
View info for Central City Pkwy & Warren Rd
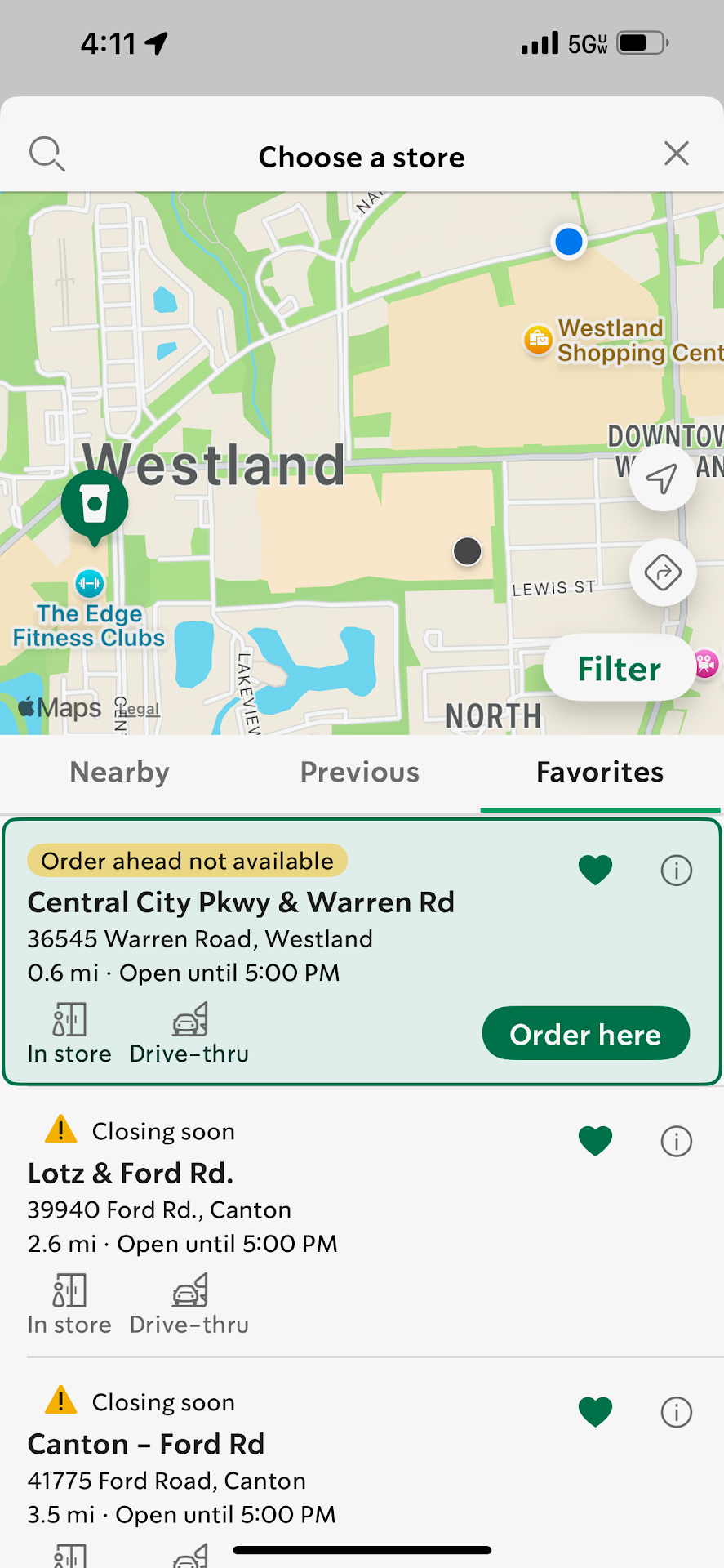tap(676, 871)
